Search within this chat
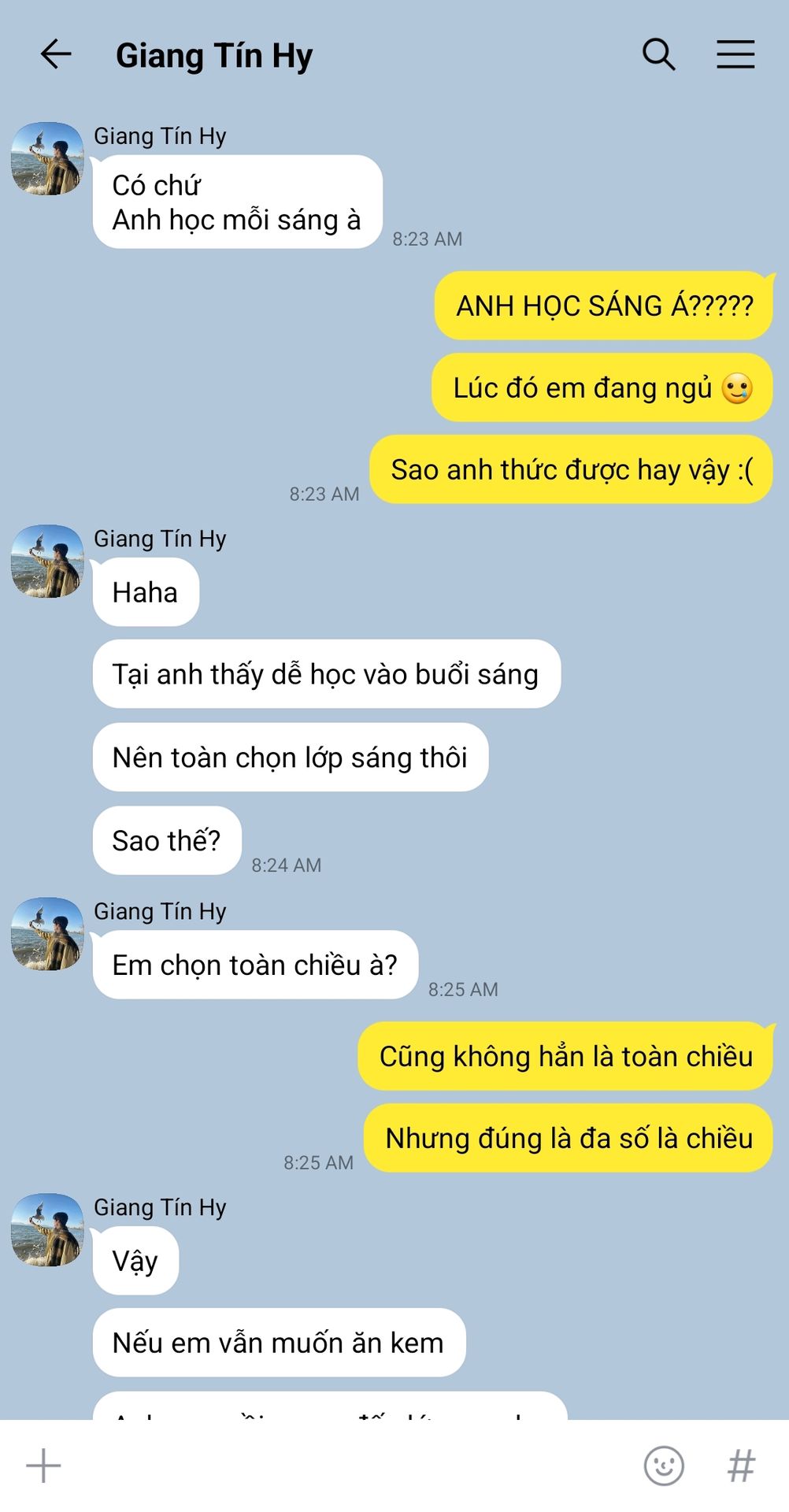 [659, 54]
